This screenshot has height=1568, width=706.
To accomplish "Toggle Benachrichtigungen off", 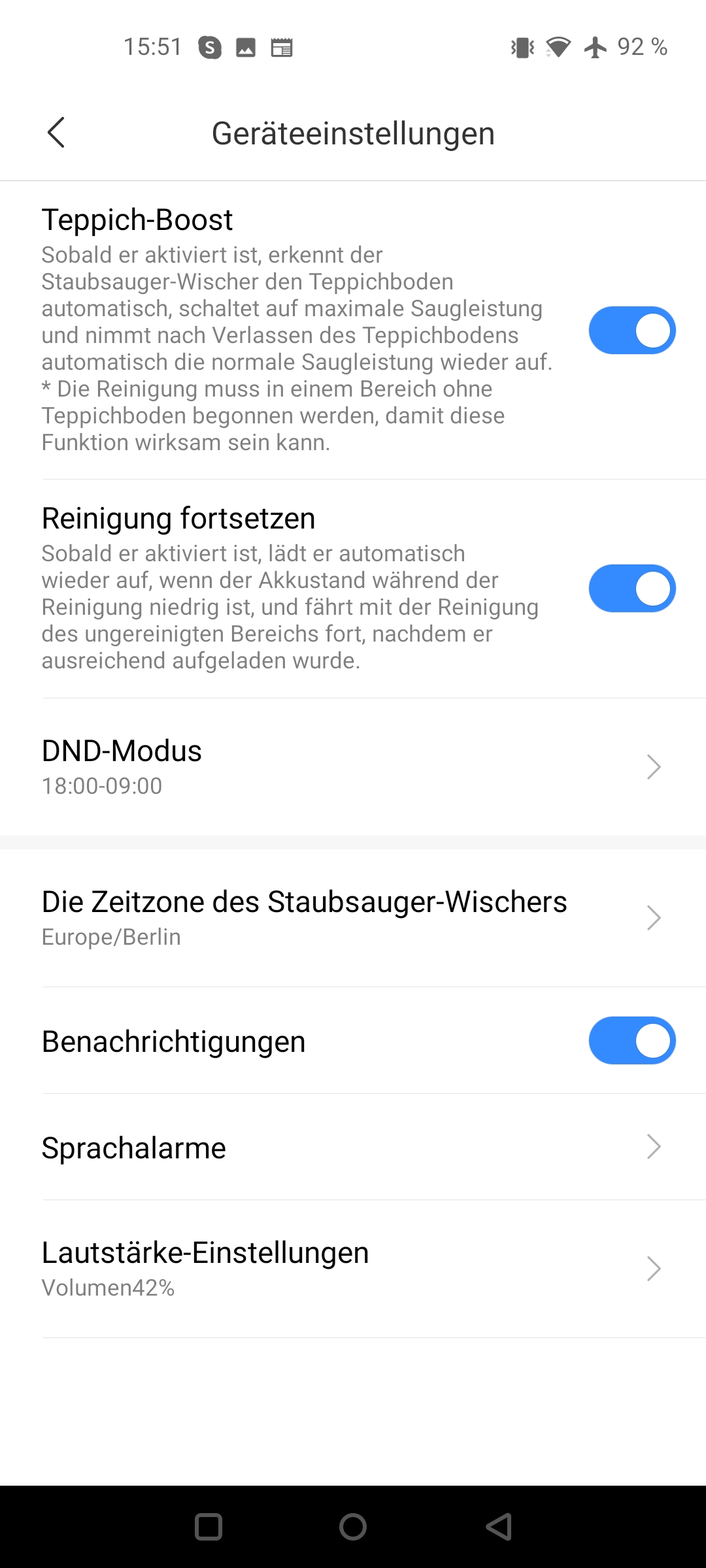I will (x=632, y=1041).
